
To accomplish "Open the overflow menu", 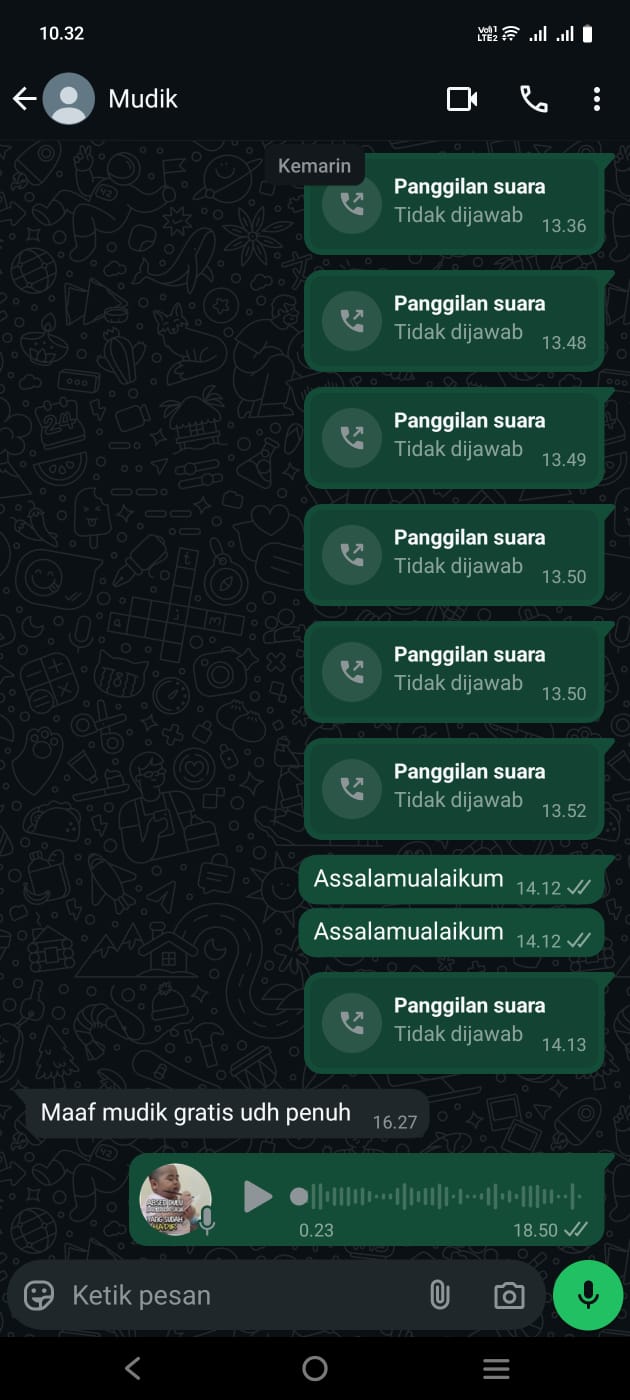I will click(596, 98).
